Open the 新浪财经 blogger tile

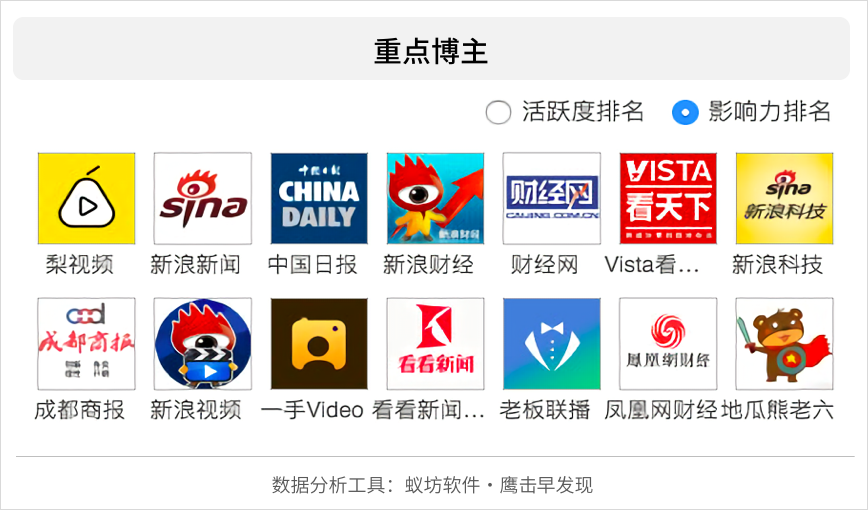pyautogui.click(x=435, y=199)
